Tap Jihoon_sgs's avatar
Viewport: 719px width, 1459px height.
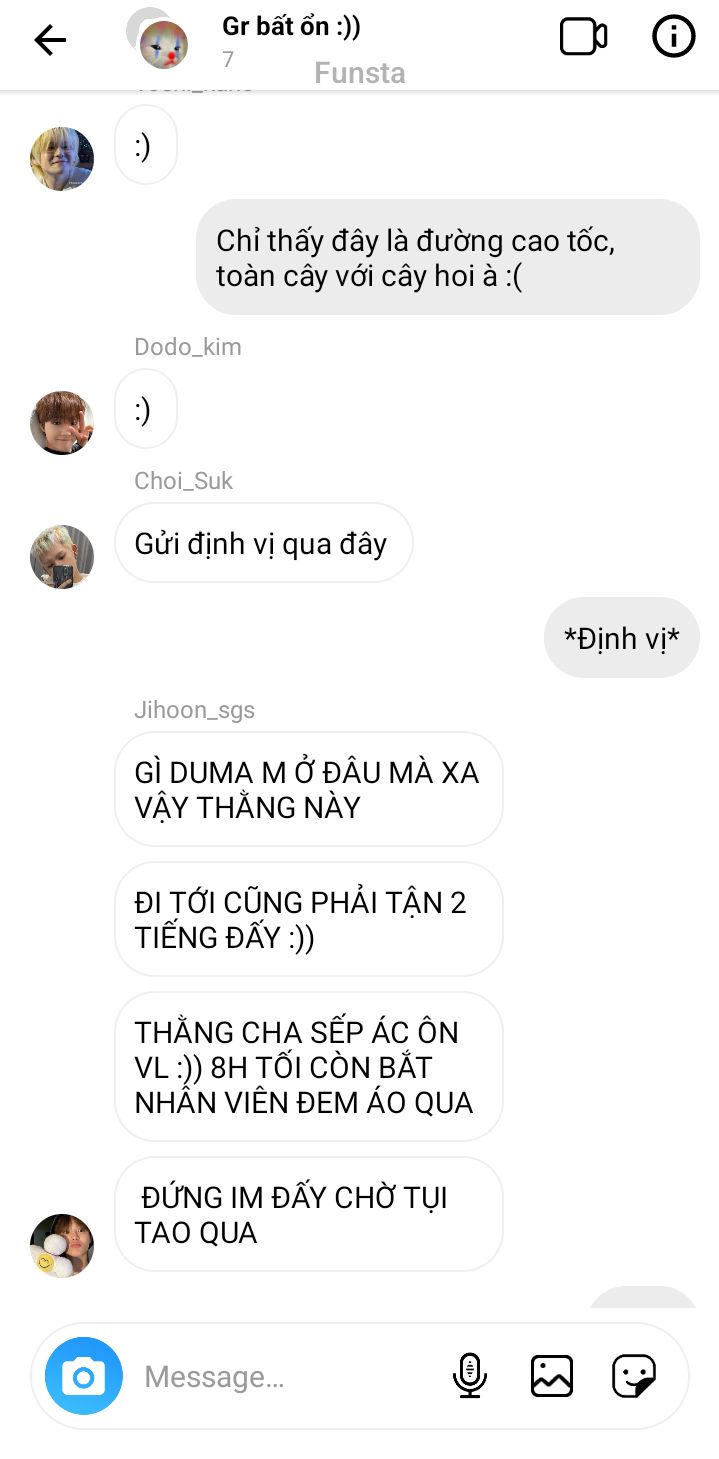tap(62, 1246)
